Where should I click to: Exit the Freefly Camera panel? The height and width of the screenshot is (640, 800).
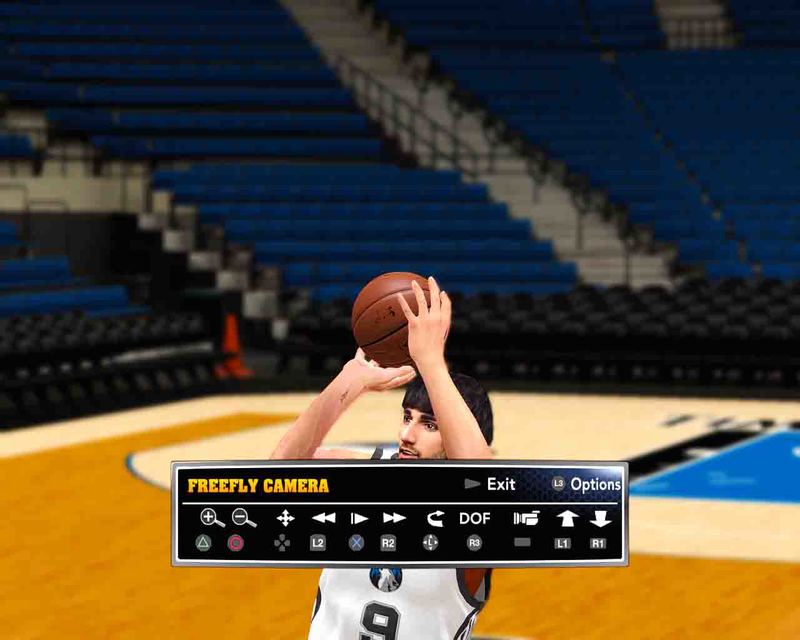pyautogui.click(x=491, y=484)
